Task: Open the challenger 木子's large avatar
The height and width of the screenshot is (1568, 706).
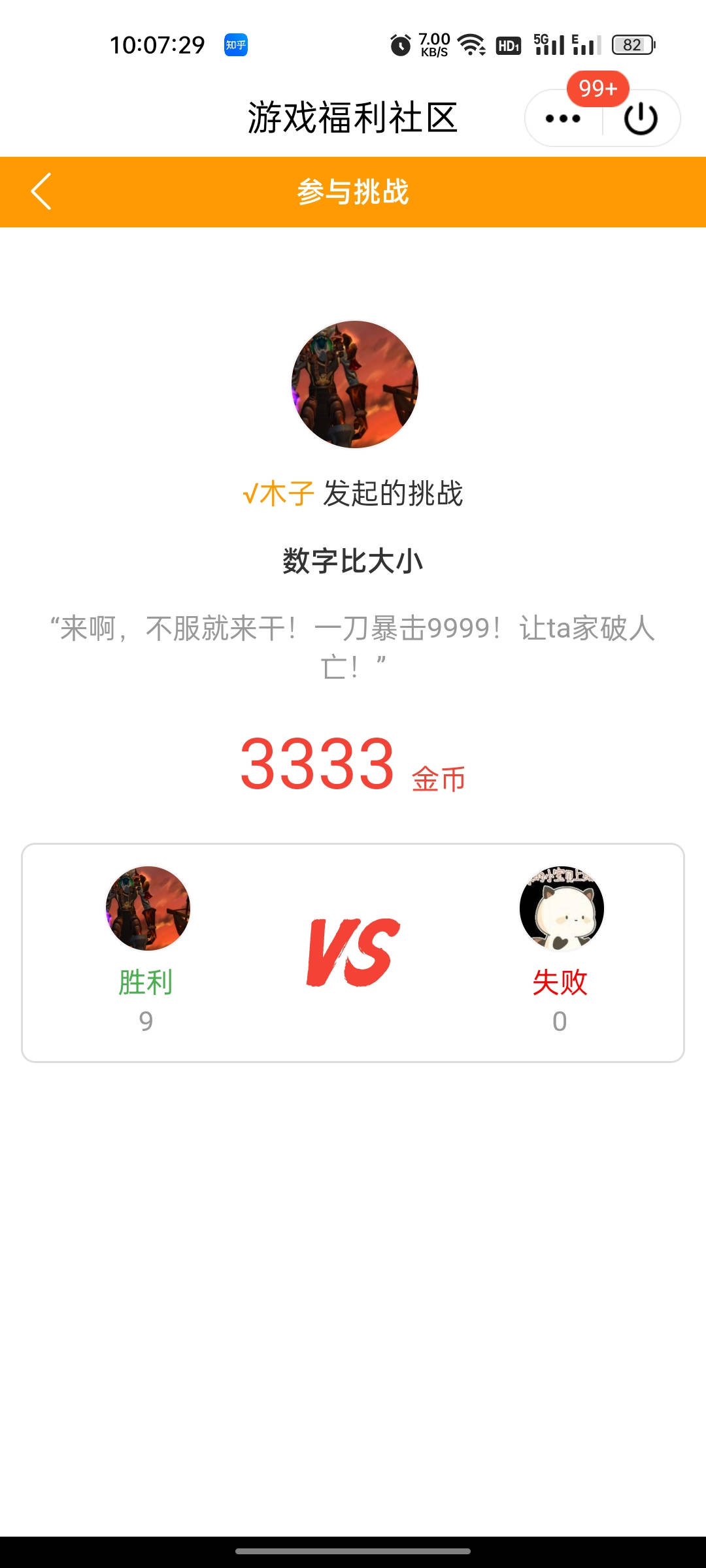Action: 354,384
